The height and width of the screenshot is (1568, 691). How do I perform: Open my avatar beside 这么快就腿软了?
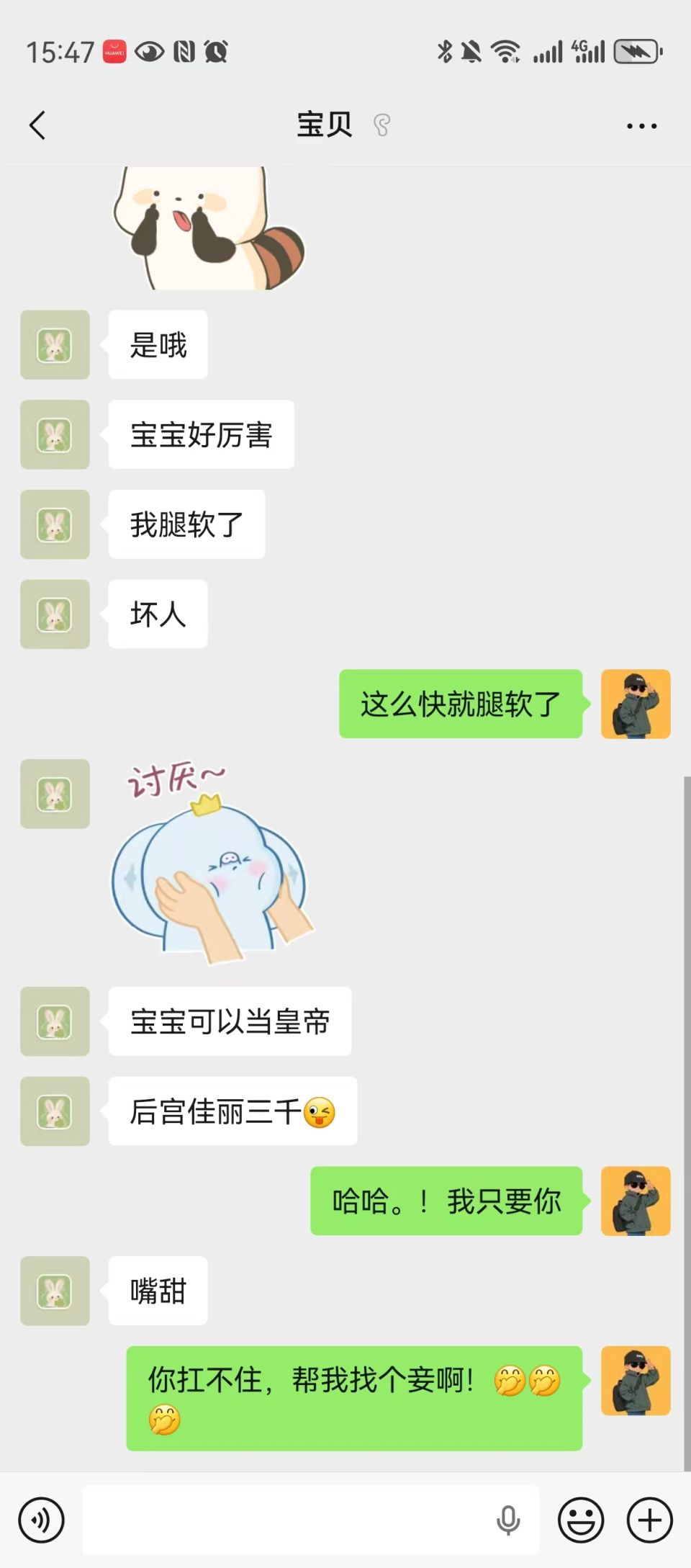click(636, 704)
